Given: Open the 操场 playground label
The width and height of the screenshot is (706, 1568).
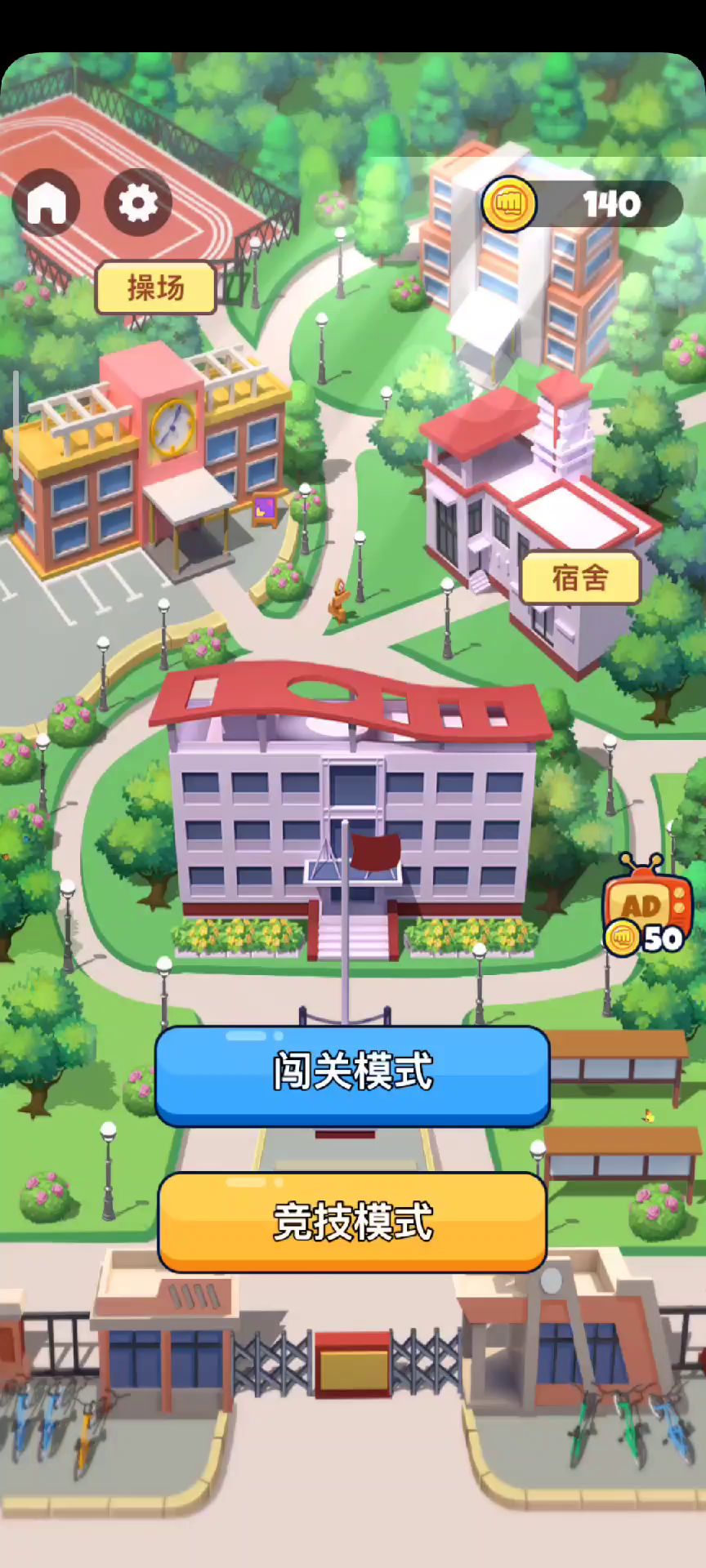Looking at the screenshot, I should click(156, 287).
